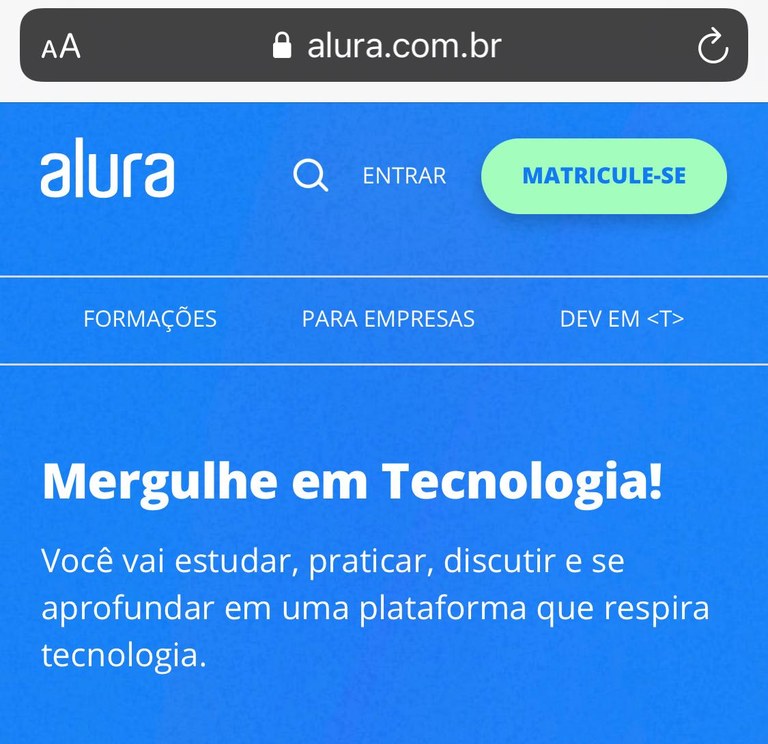This screenshot has height=744, width=768.
Task: Open the AA reader text options
Action: point(61,47)
